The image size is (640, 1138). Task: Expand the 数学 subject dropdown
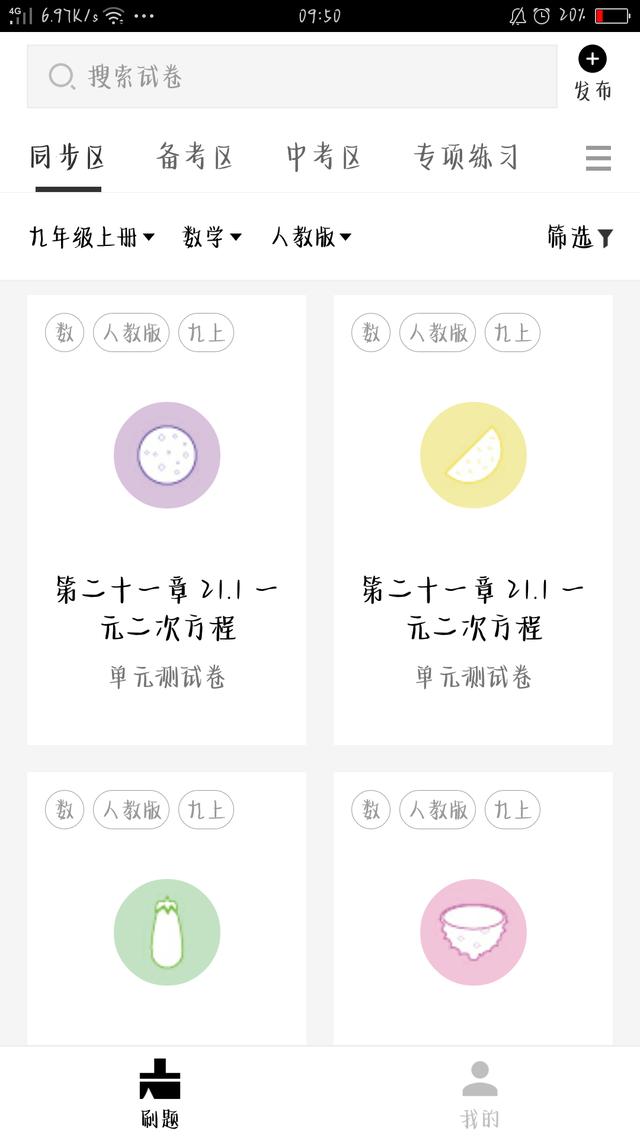tap(212, 237)
